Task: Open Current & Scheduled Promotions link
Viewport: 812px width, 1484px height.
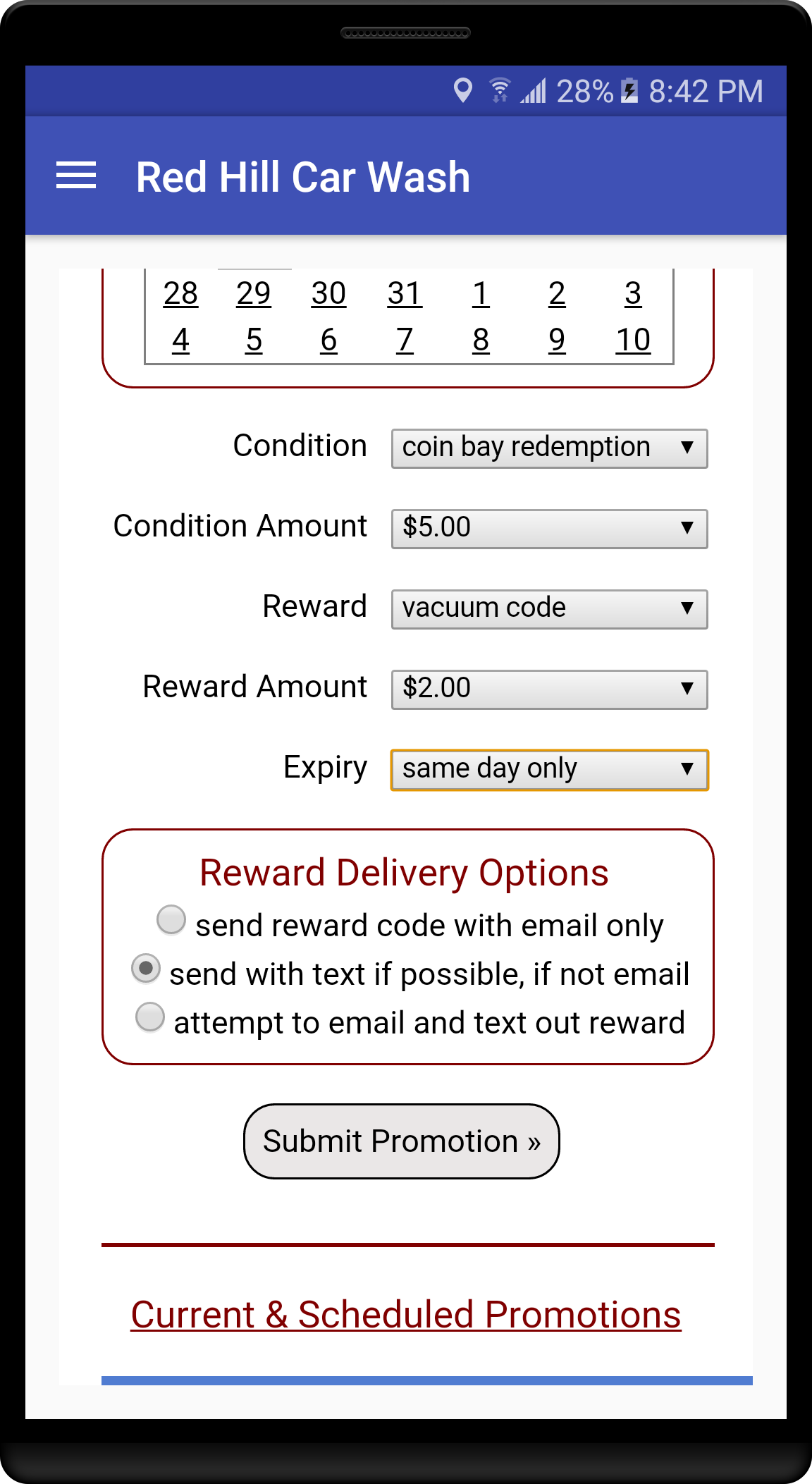Action: 406,1315
